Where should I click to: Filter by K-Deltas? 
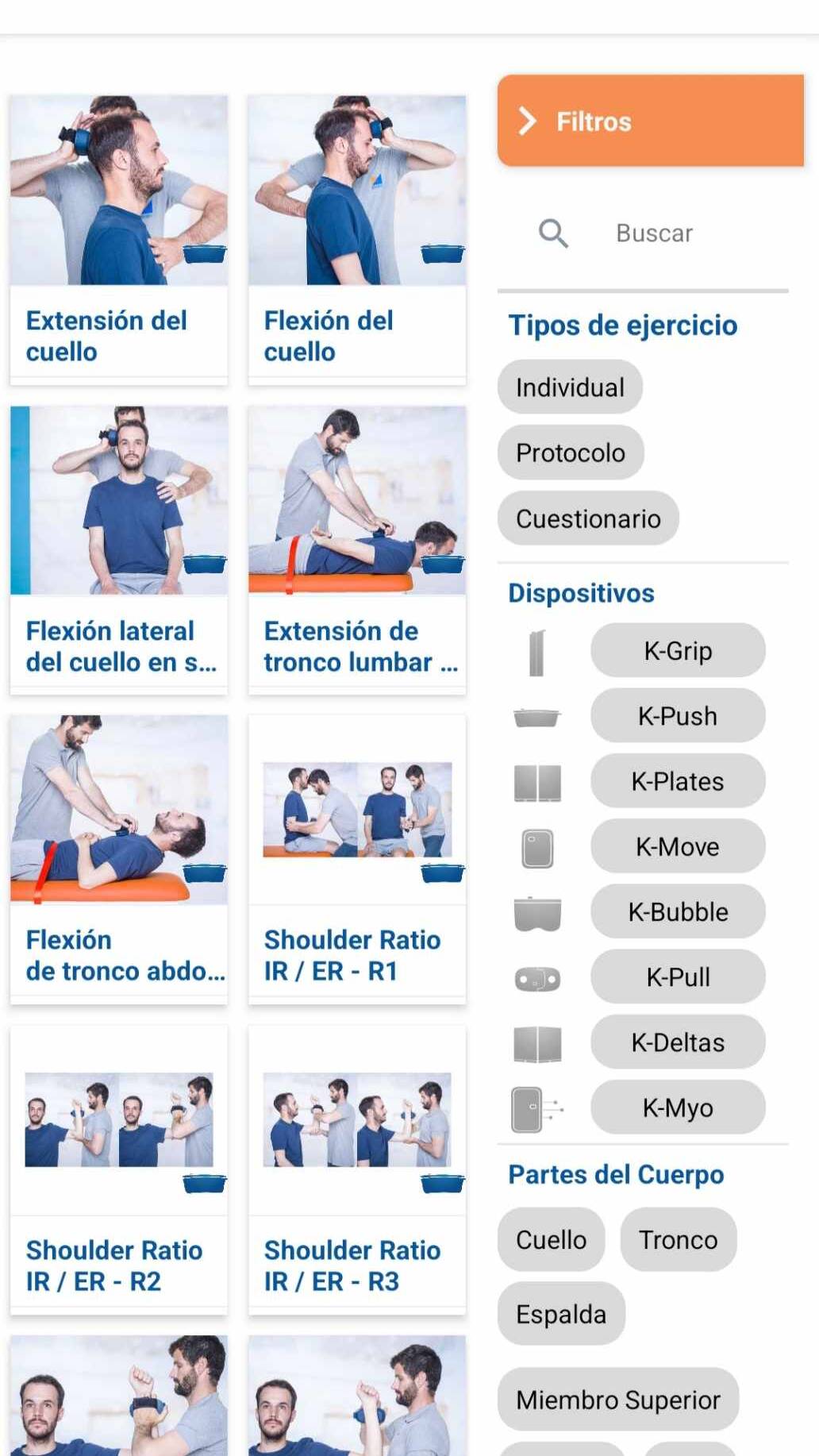click(x=678, y=1042)
